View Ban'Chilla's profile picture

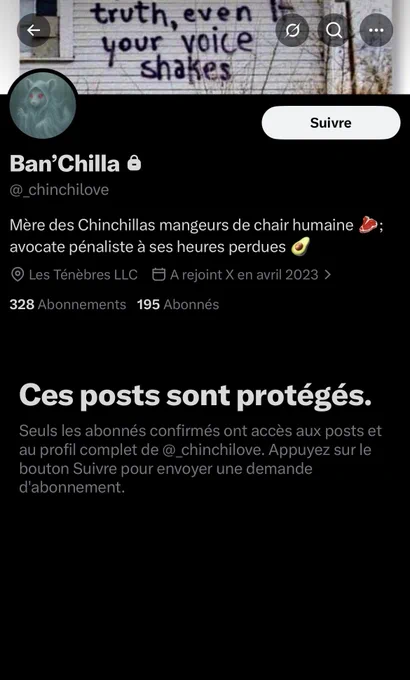click(x=43, y=105)
